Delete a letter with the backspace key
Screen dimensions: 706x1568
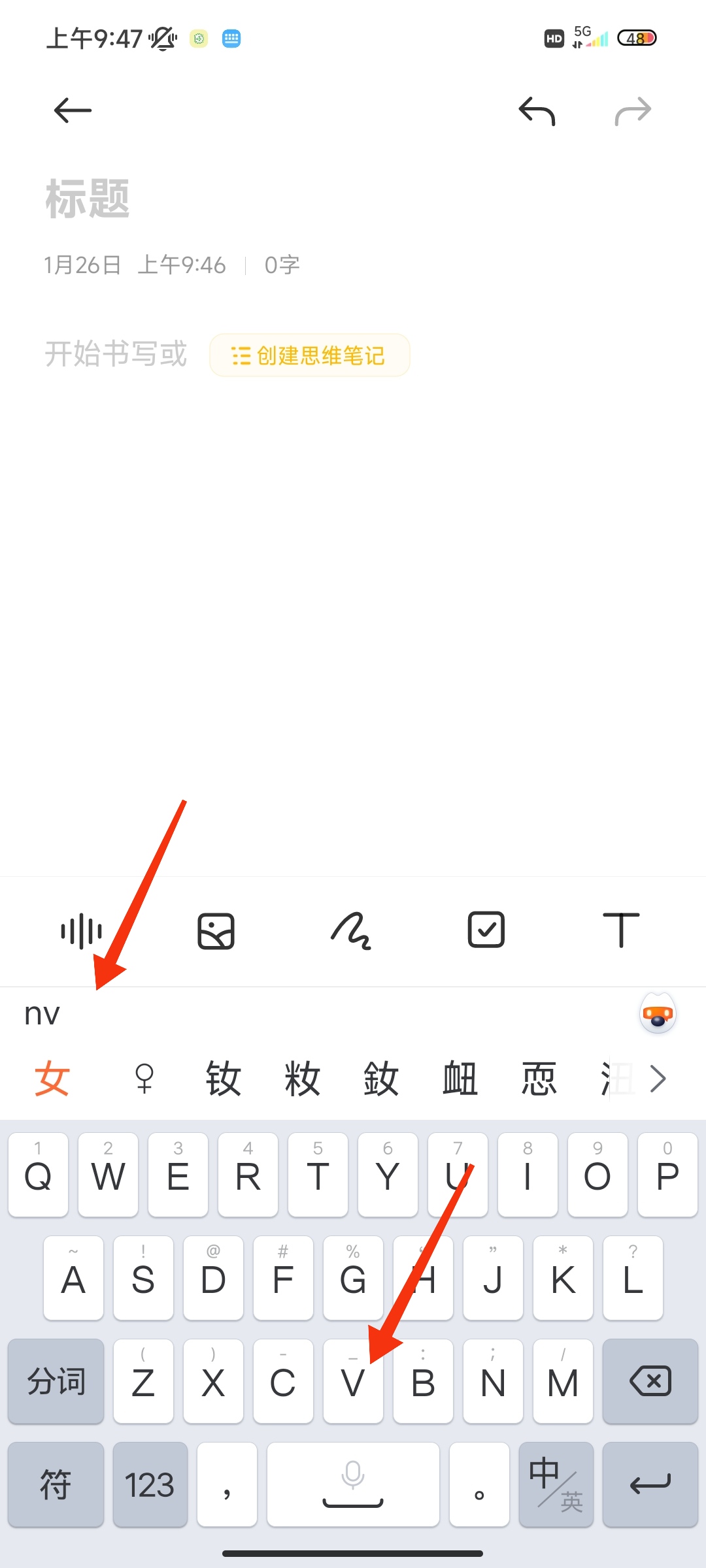650,1381
